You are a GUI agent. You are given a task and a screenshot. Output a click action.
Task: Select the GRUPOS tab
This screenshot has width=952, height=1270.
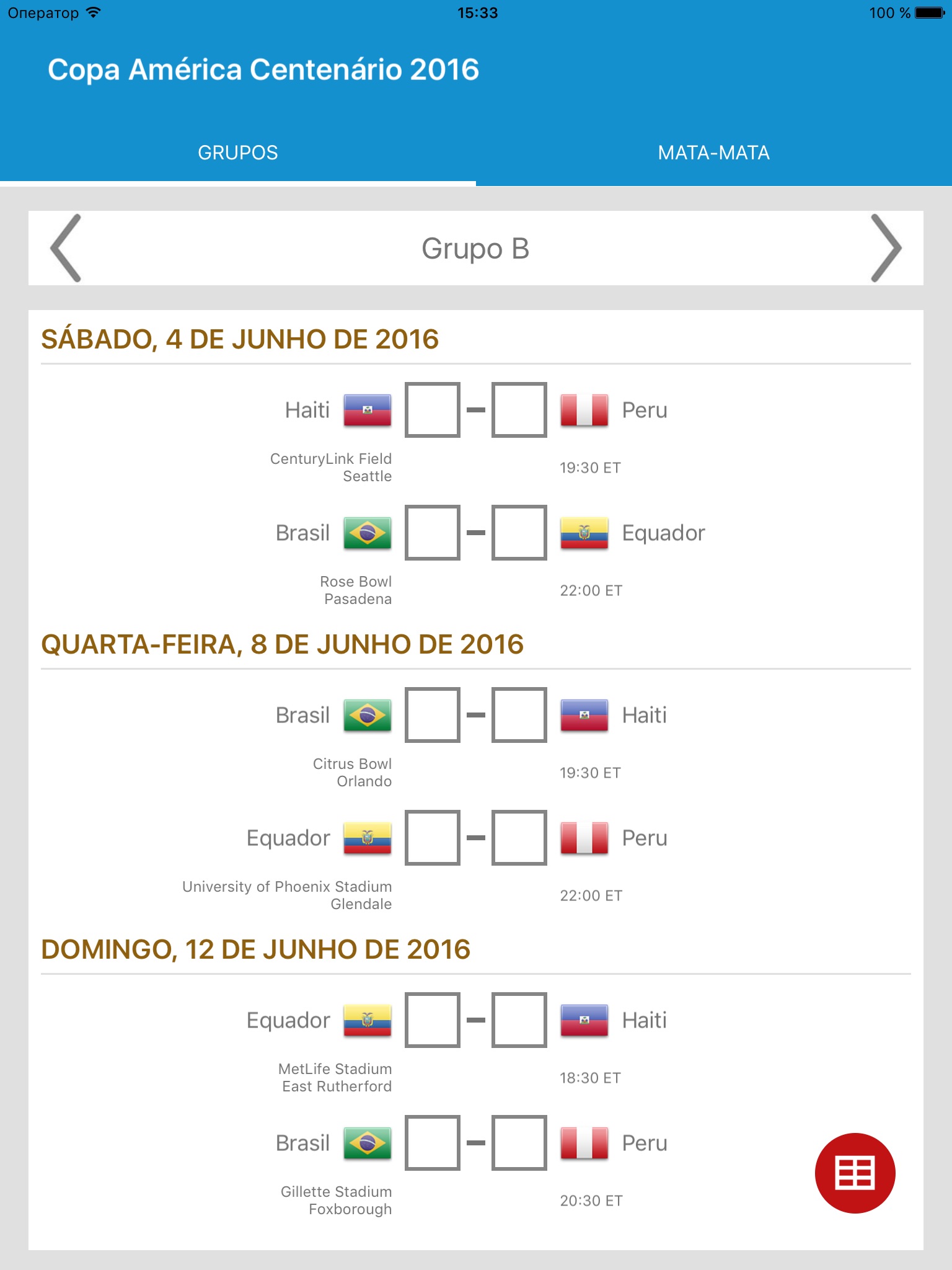(238, 153)
